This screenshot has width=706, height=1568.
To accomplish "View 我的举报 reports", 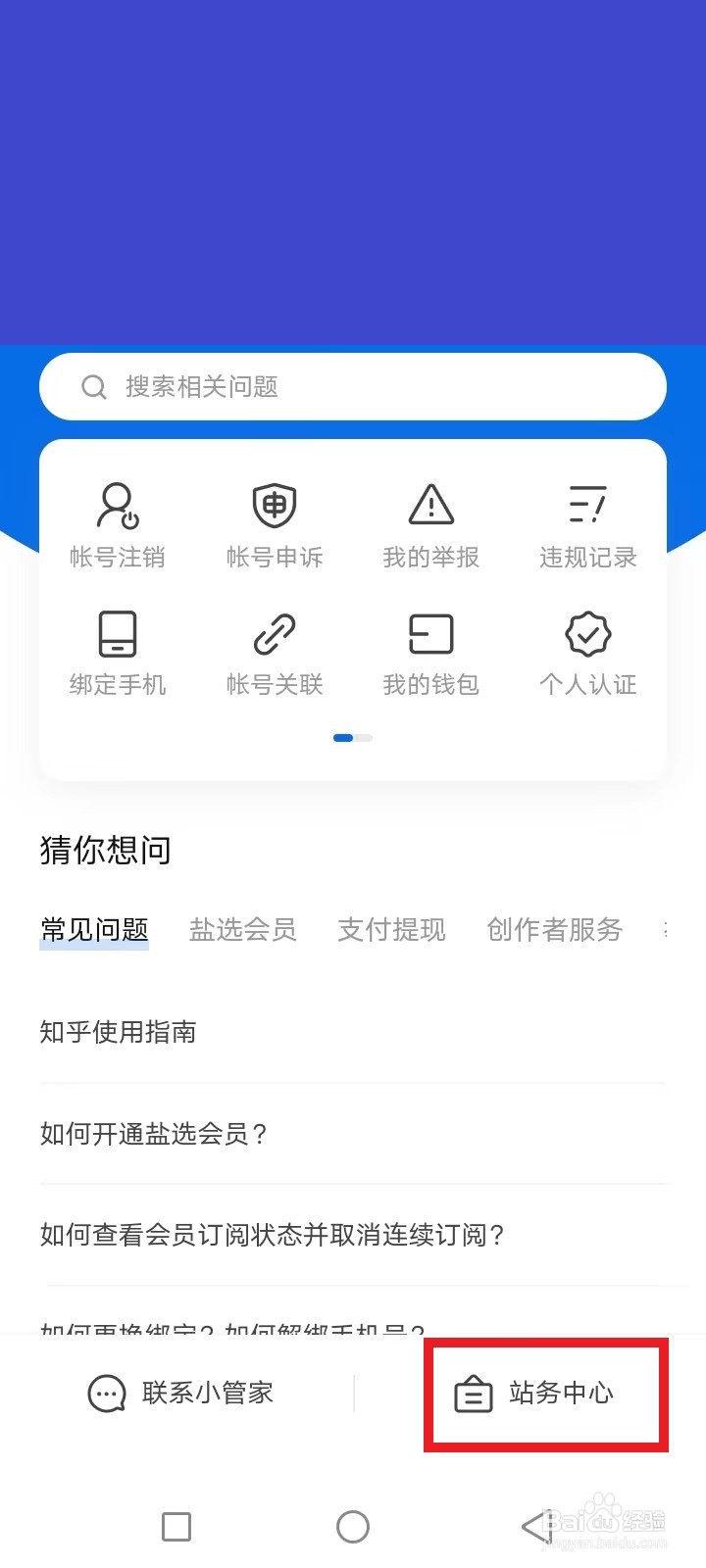I will (x=431, y=526).
